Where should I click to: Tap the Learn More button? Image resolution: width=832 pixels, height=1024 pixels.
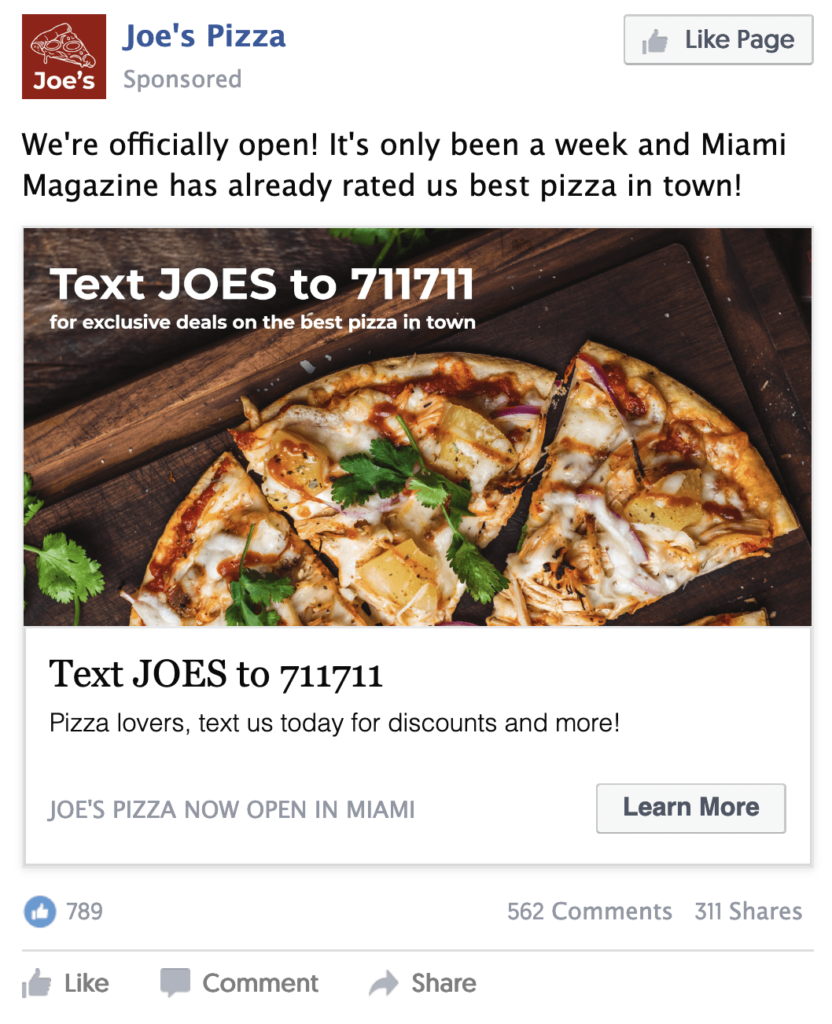coord(690,808)
